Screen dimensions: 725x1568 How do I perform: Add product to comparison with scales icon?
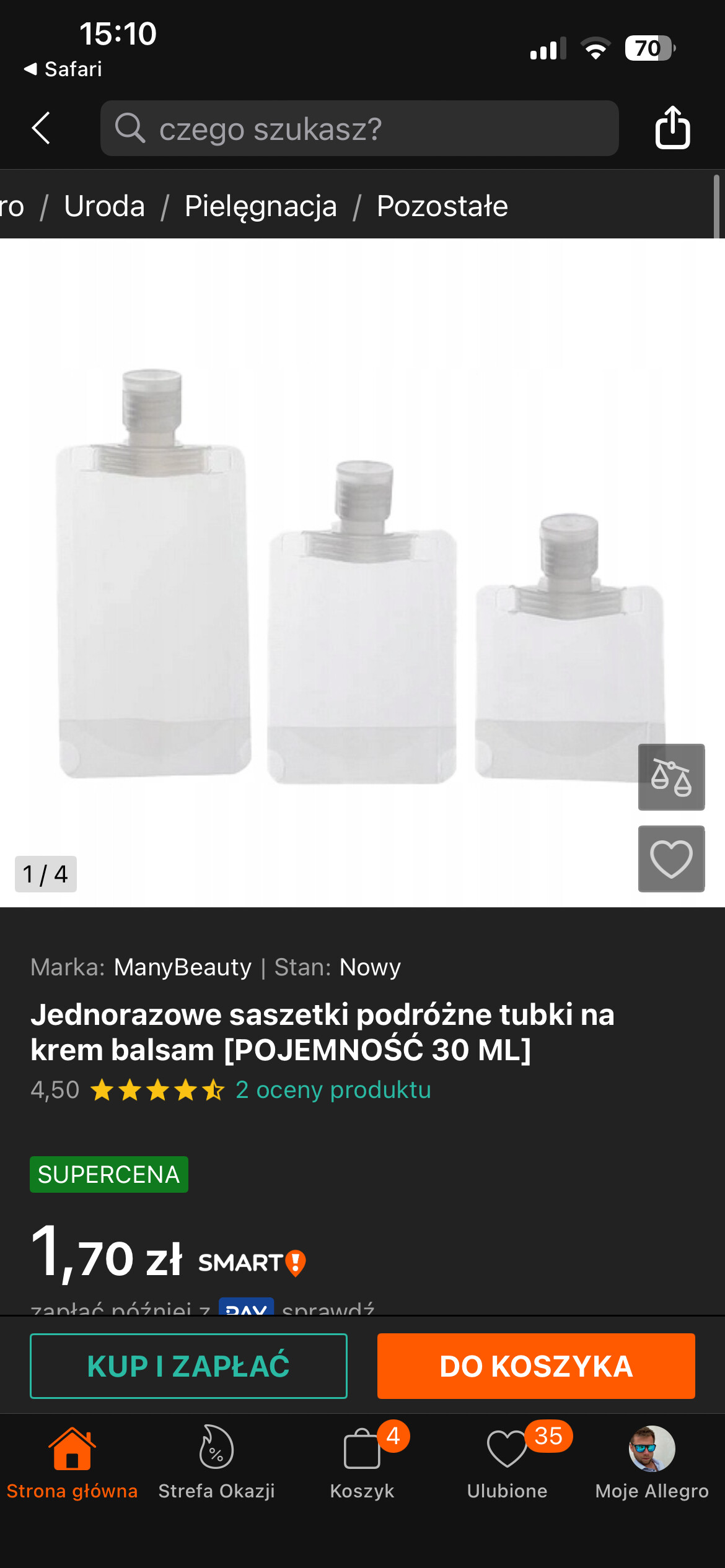[x=671, y=777]
